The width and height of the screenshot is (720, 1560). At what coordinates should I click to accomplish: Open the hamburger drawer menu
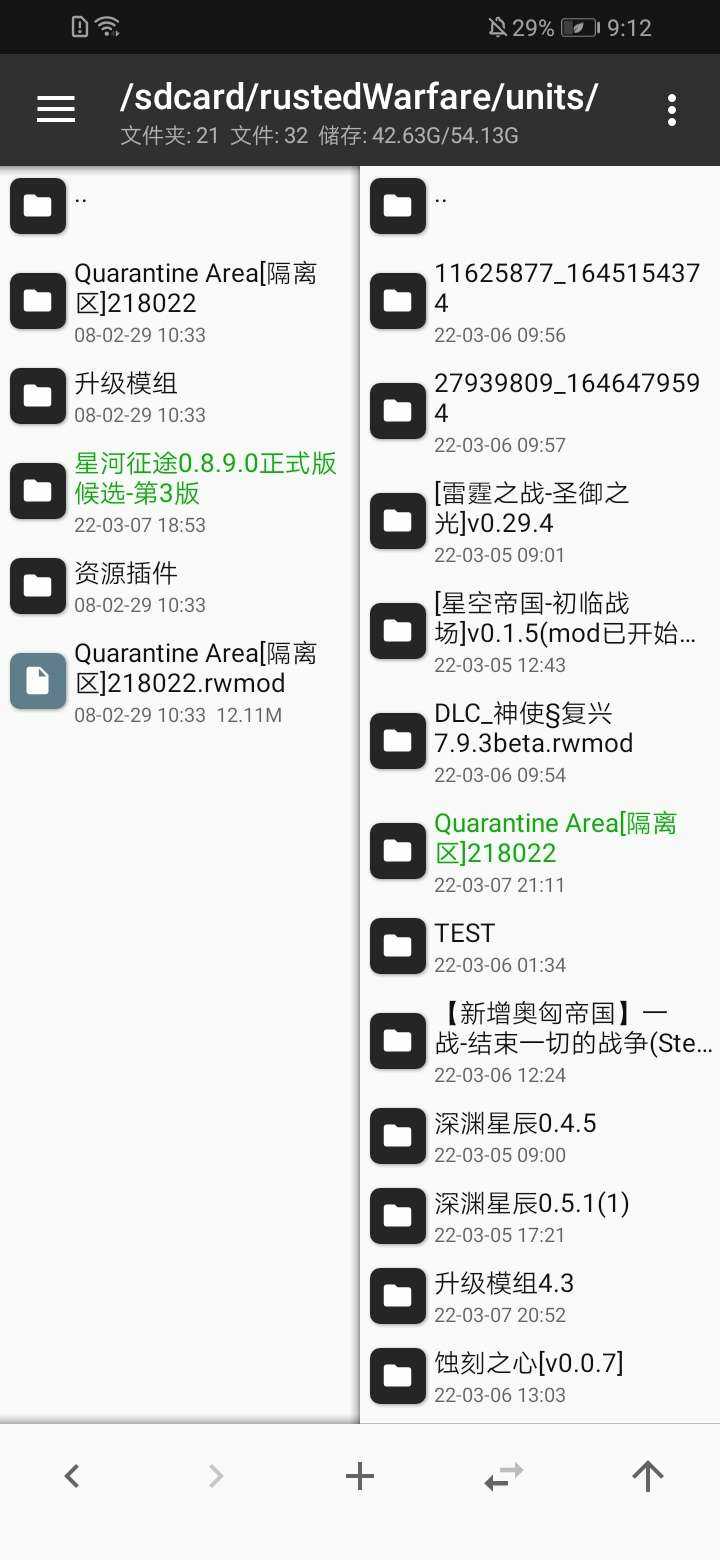[56, 109]
